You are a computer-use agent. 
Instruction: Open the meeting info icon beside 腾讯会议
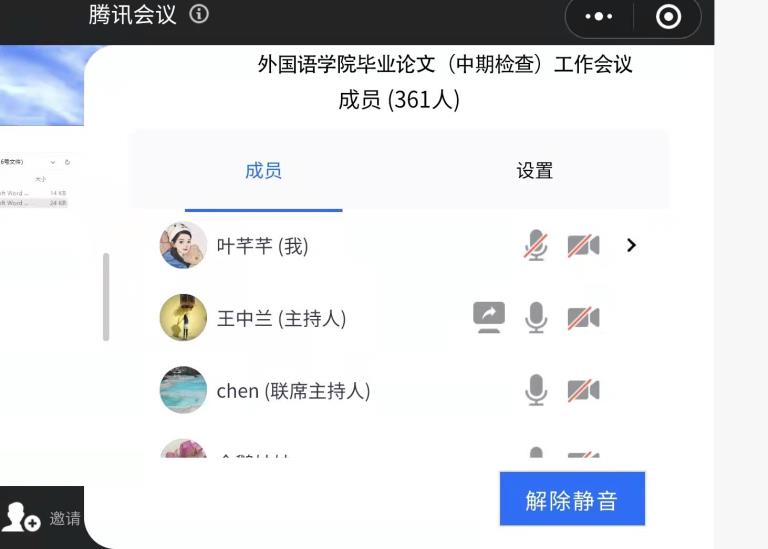coord(199,14)
